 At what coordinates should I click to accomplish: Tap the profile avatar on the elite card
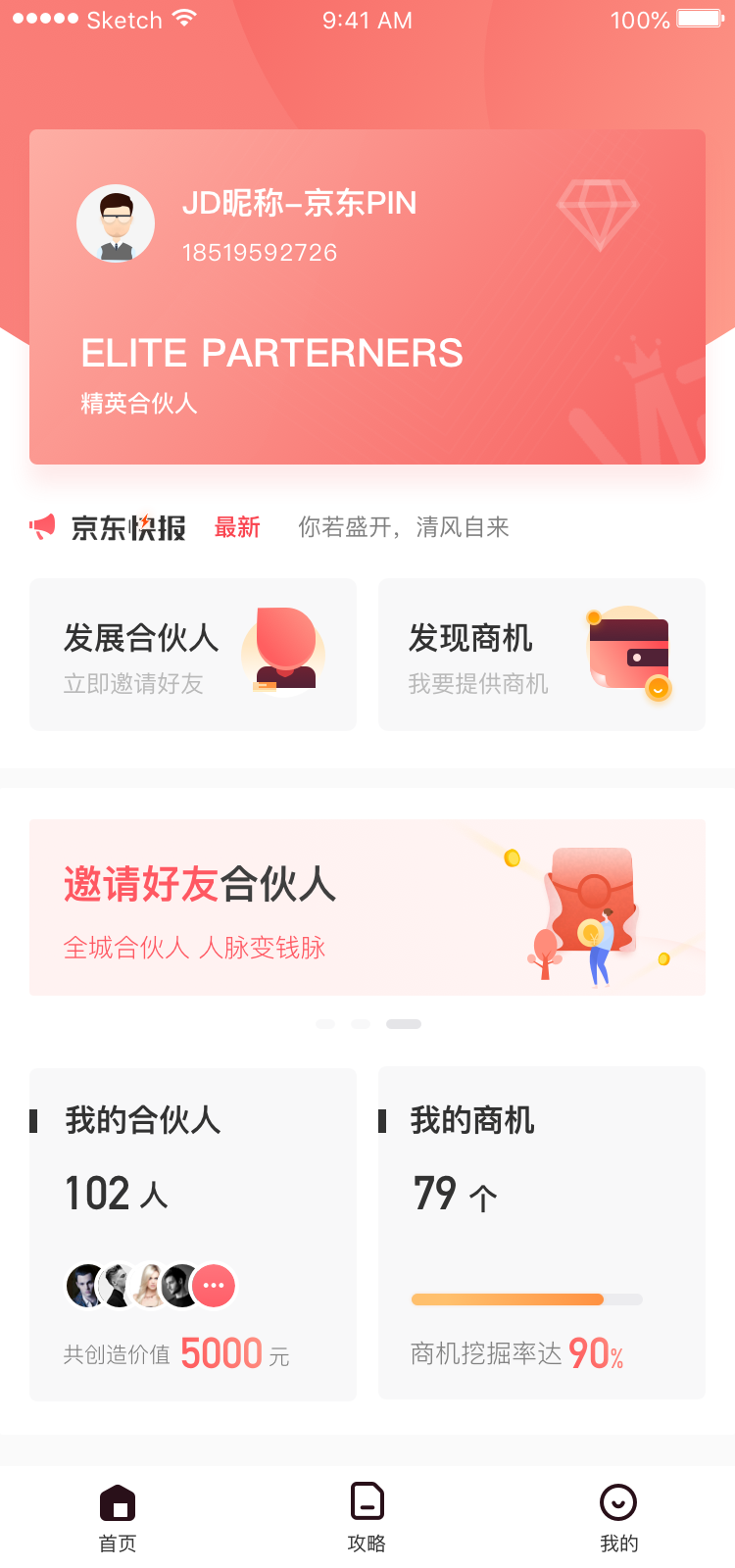tap(116, 223)
